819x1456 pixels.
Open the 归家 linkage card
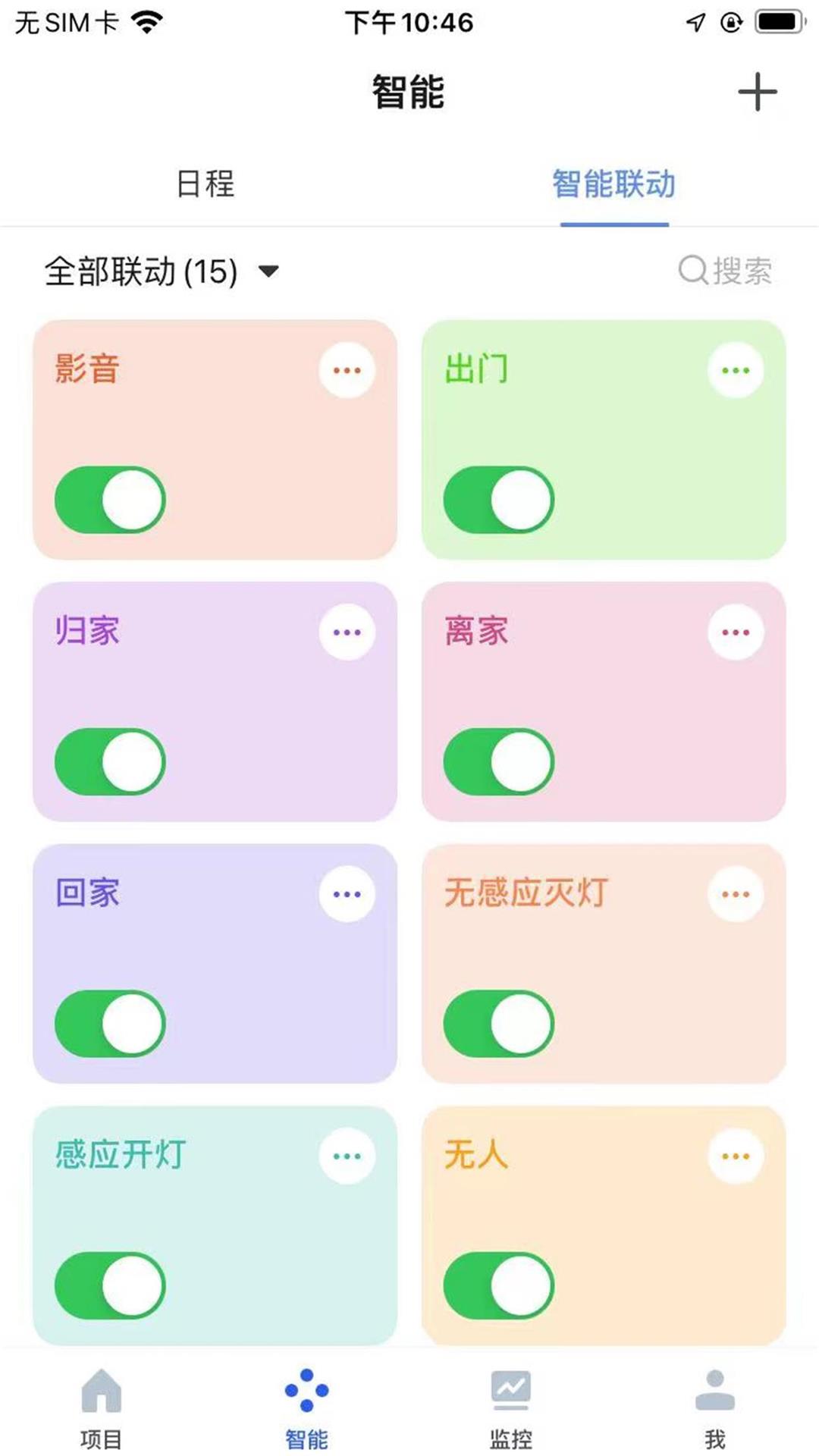coord(215,701)
